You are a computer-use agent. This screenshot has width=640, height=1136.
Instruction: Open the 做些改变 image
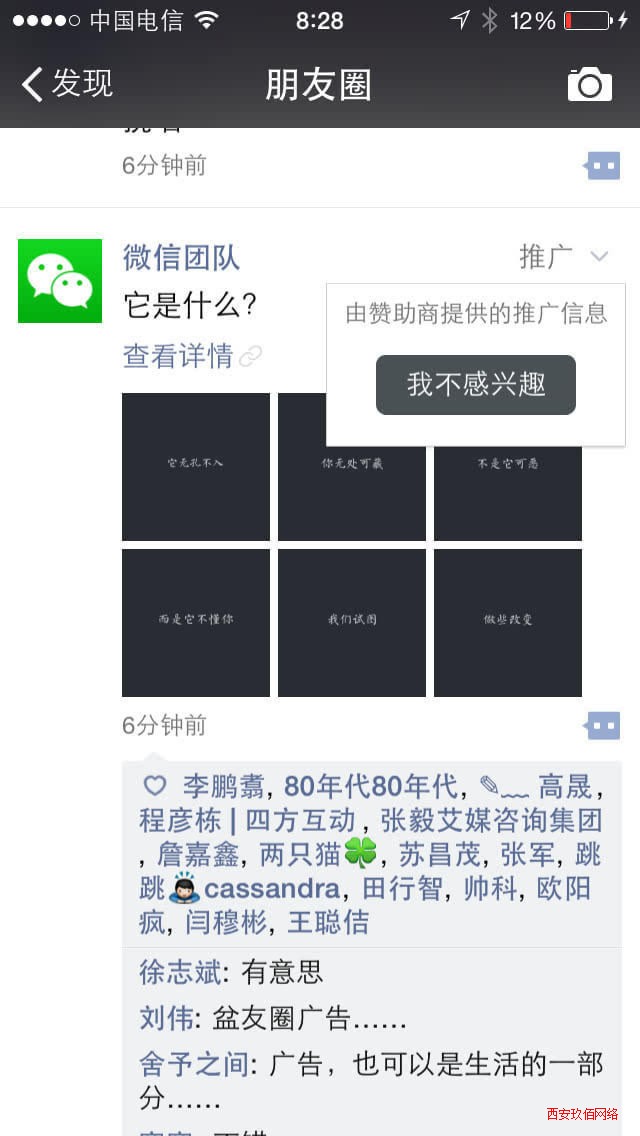(x=508, y=623)
